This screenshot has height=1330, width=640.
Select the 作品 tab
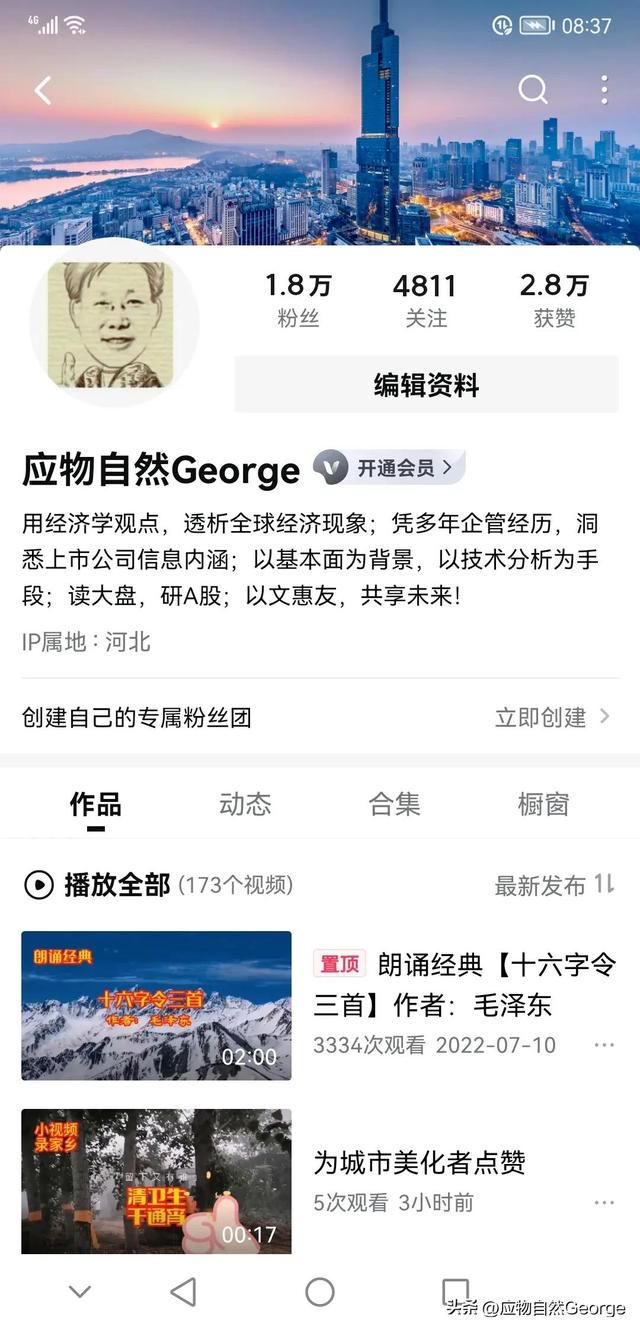tap(95, 804)
